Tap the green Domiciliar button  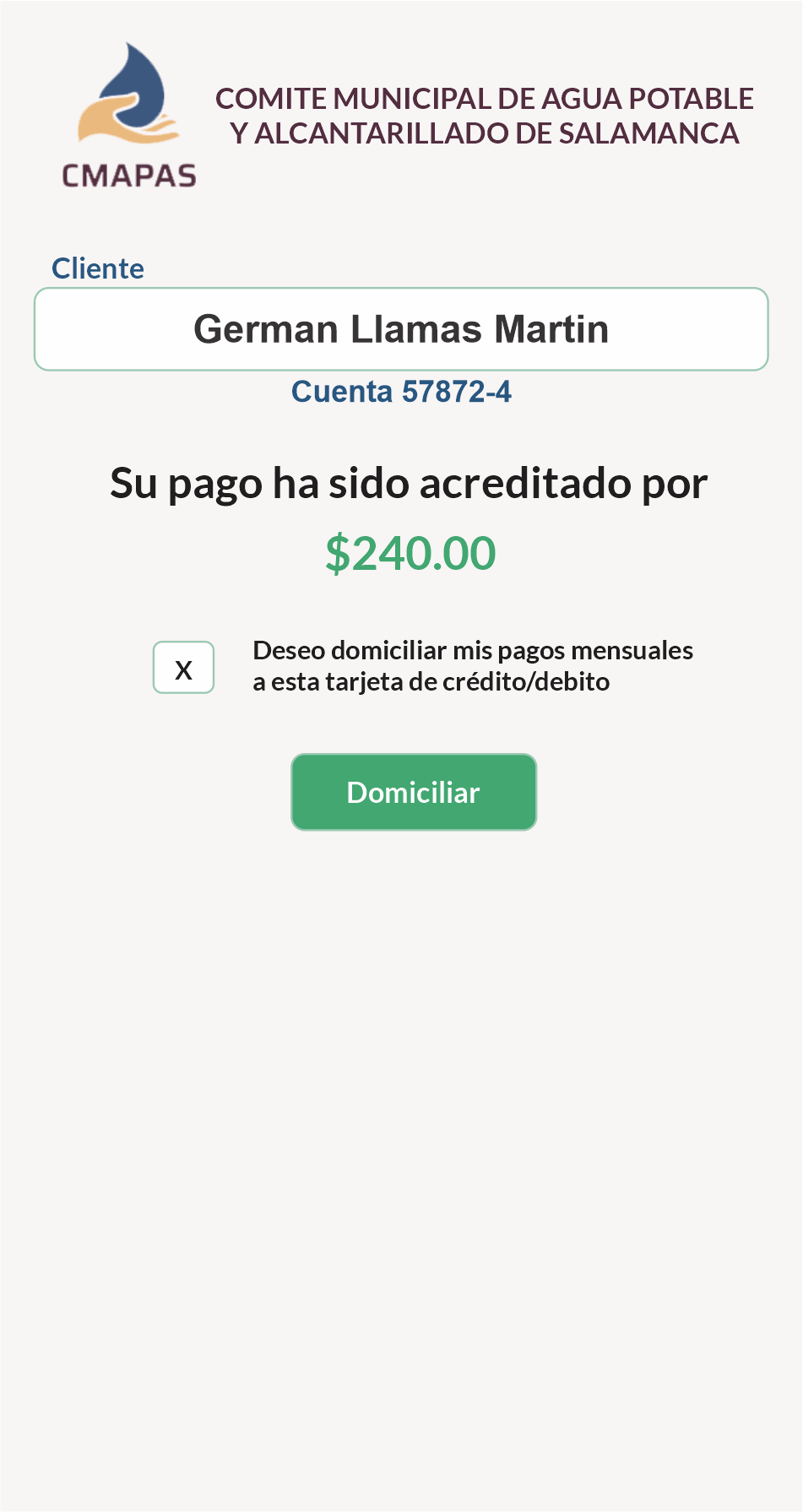point(413,792)
